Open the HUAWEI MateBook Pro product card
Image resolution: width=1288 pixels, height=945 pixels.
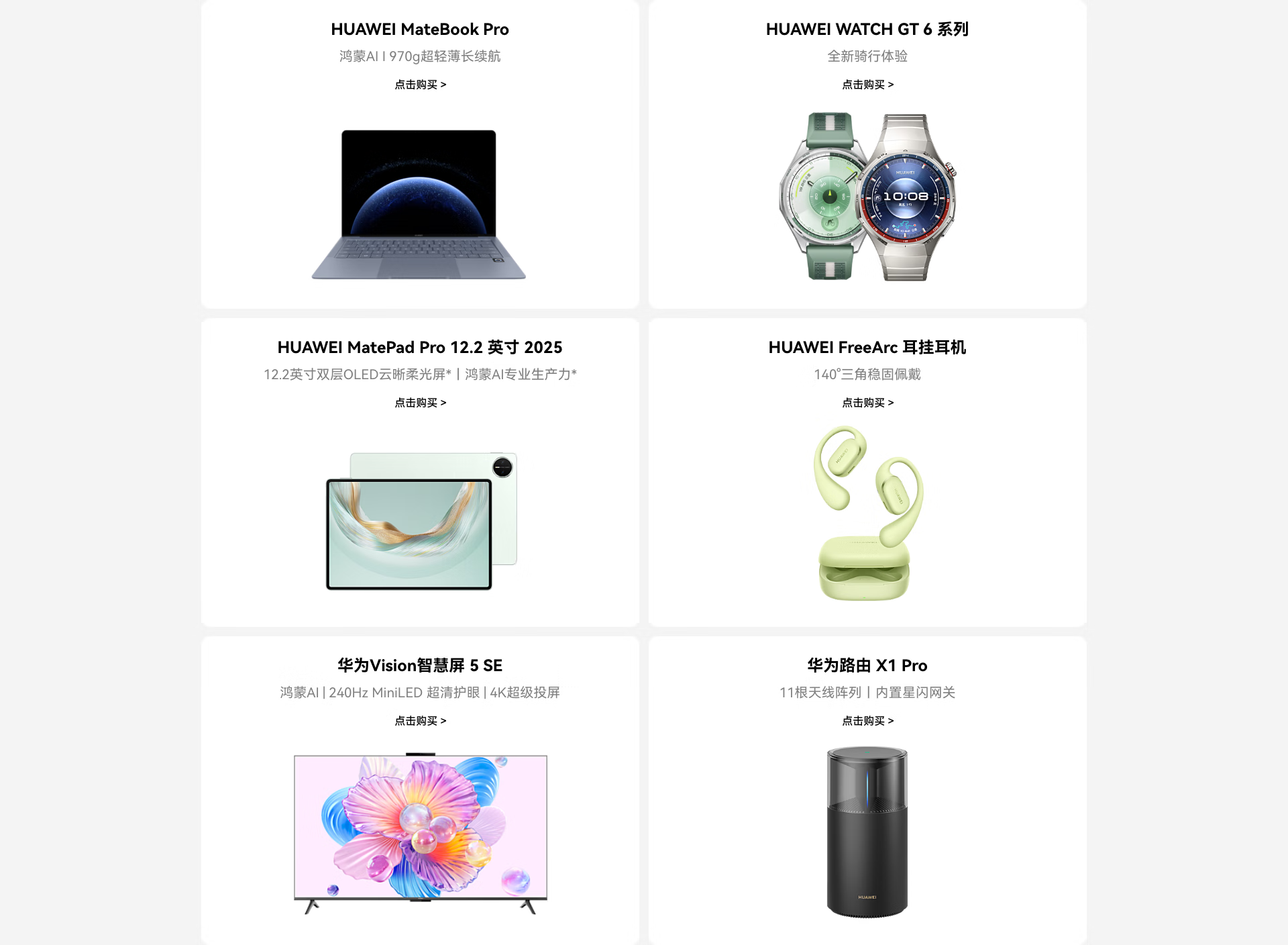[x=420, y=154]
